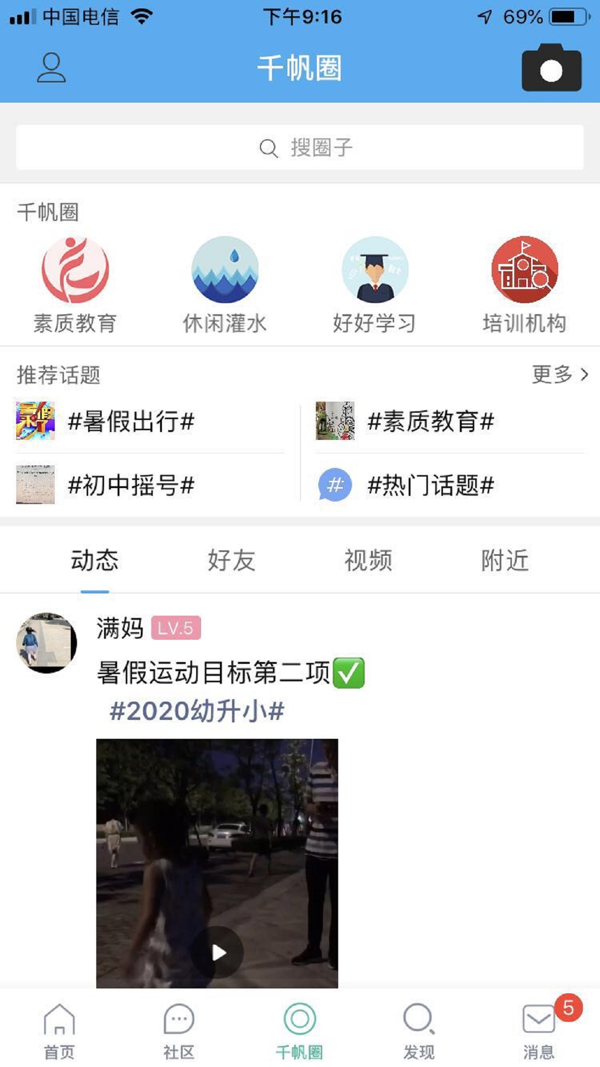The image size is (600, 1067).
Task: Open the 消息 tab
Action: click(539, 1030)
